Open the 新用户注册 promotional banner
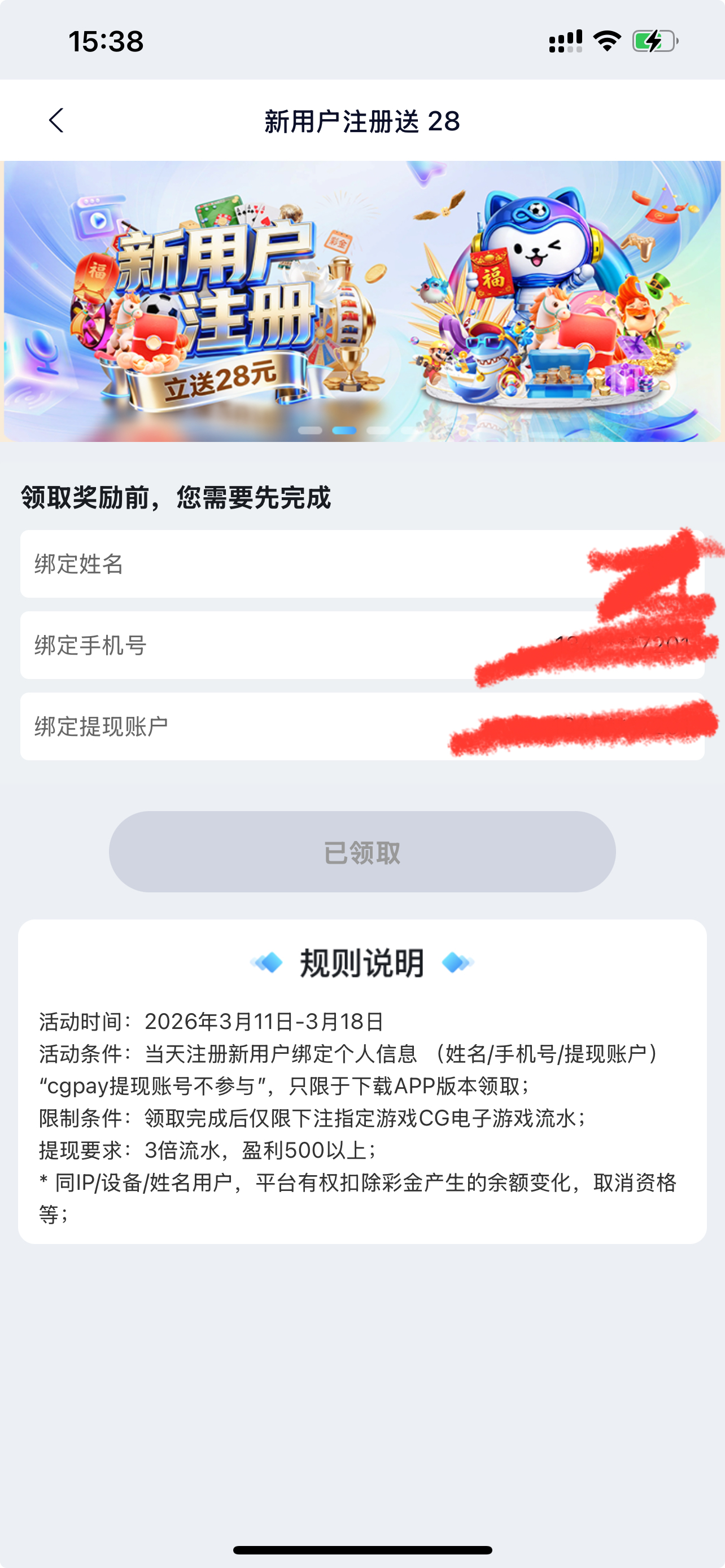Viewport: 725px width, 1568px height. 362,301
